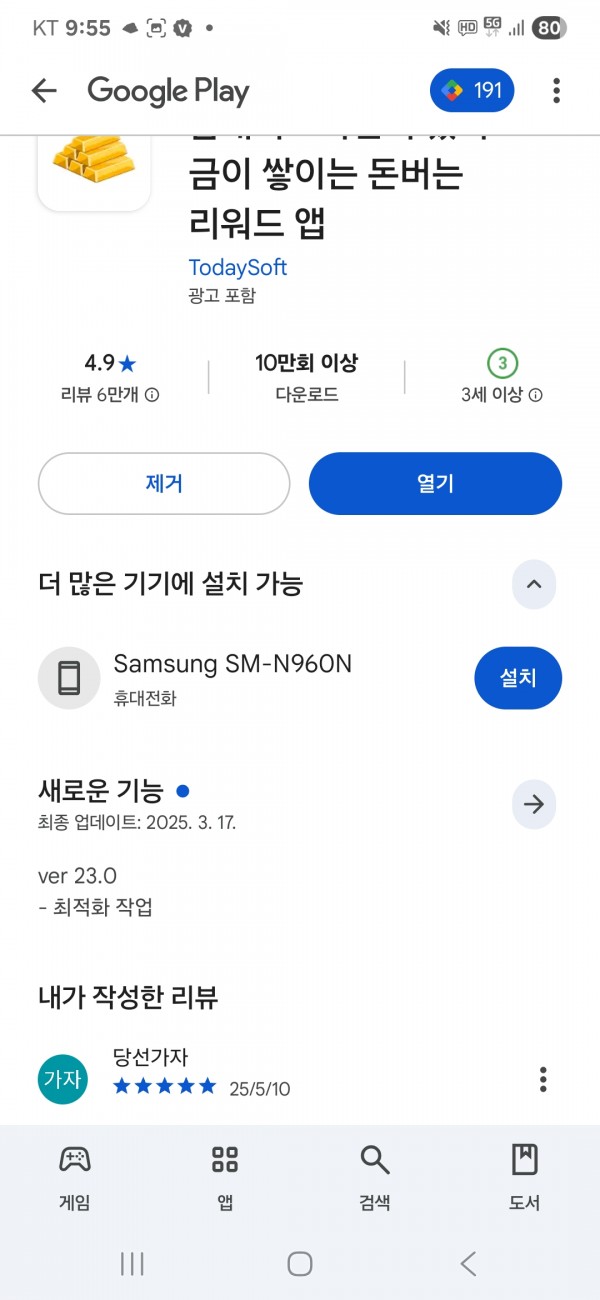Open the TodaySoft developer page
The height and width of the screenshot is (1300, 600).
pos(238,267)
